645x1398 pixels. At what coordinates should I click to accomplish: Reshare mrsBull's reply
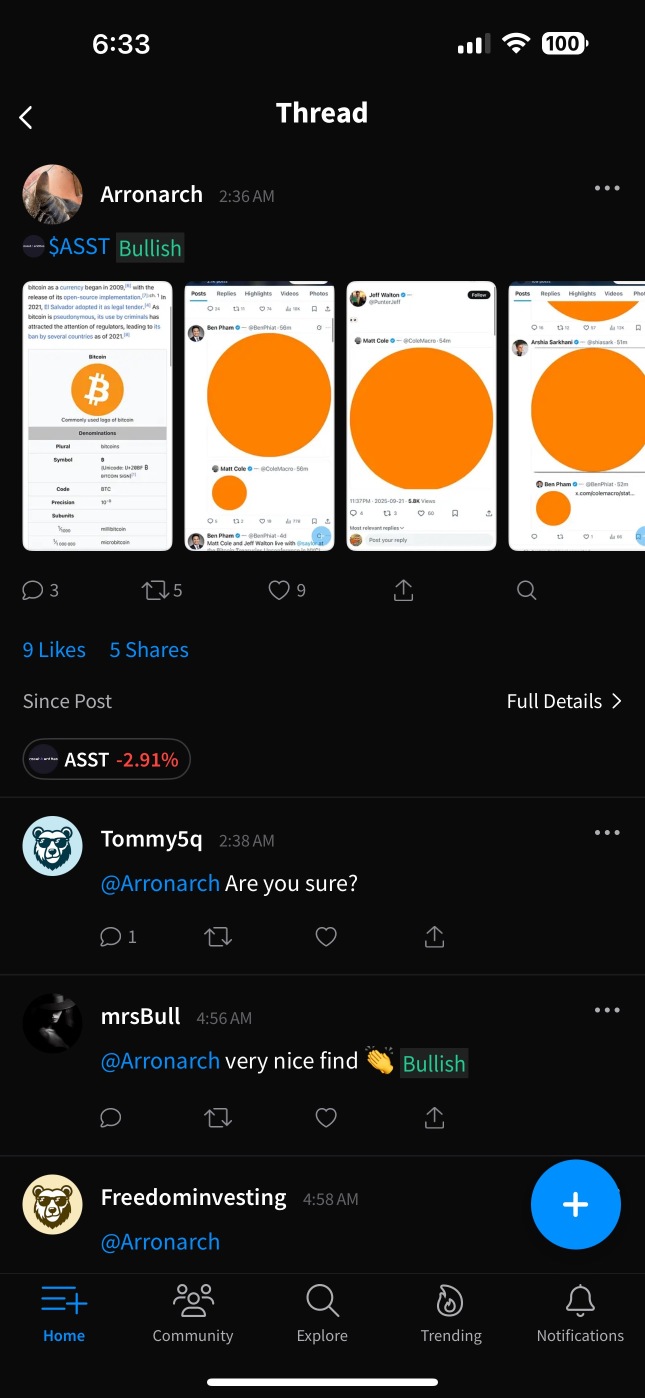[218, 1117]
